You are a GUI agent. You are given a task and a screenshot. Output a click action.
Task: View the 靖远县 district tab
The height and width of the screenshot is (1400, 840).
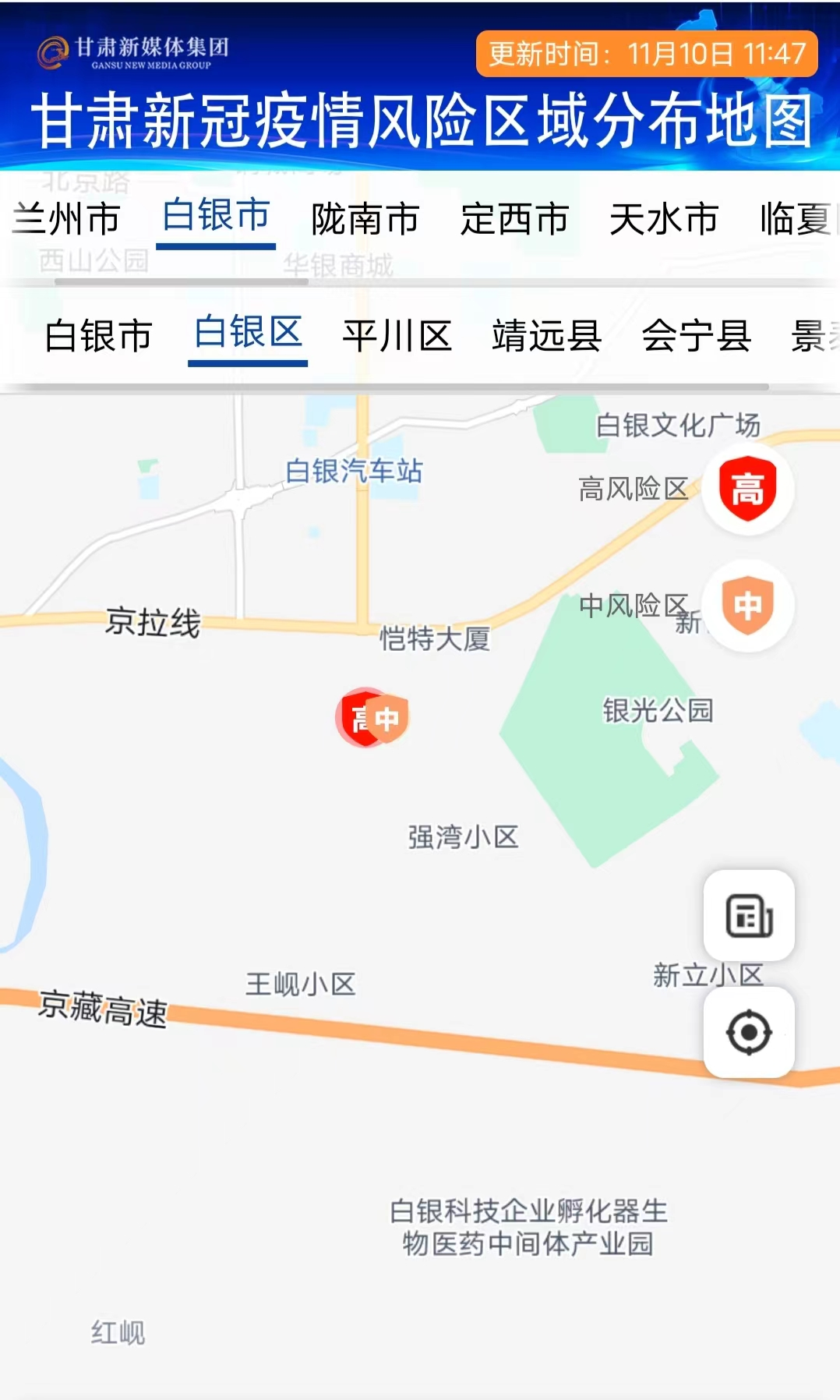[546, 337]
